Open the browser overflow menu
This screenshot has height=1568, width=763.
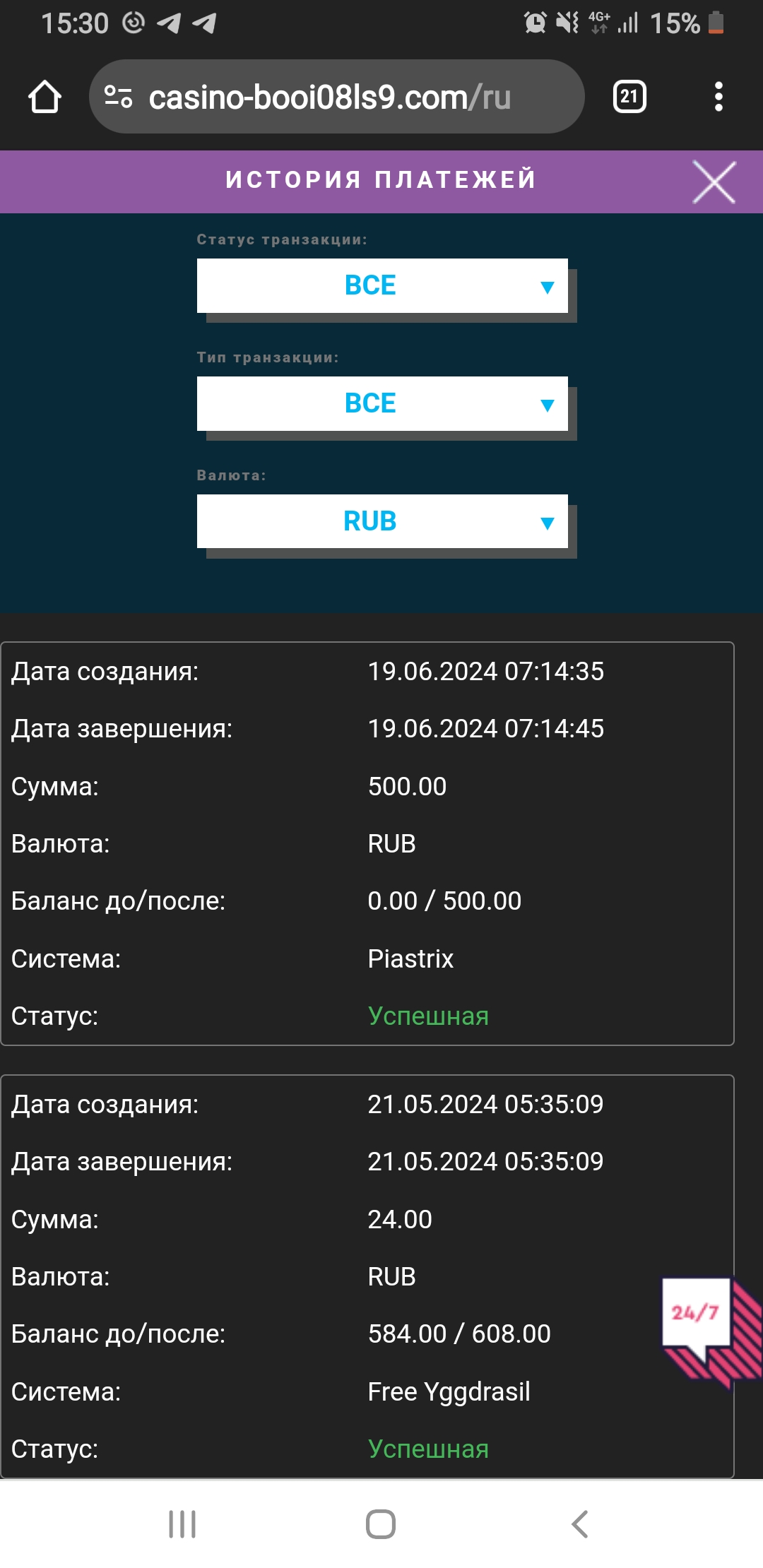click(718, 97)
